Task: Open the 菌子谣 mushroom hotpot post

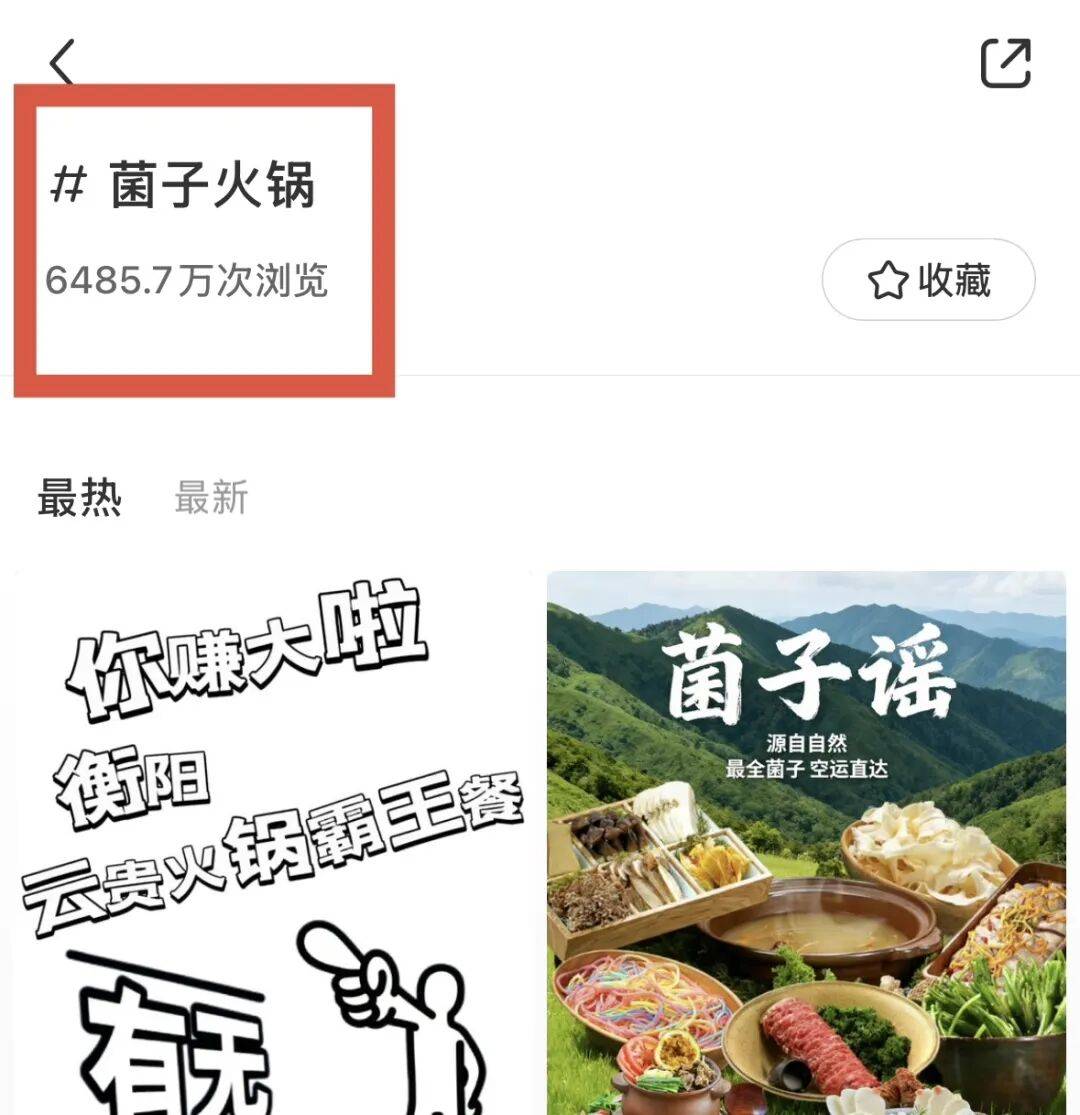Action: tap(806, 840)
